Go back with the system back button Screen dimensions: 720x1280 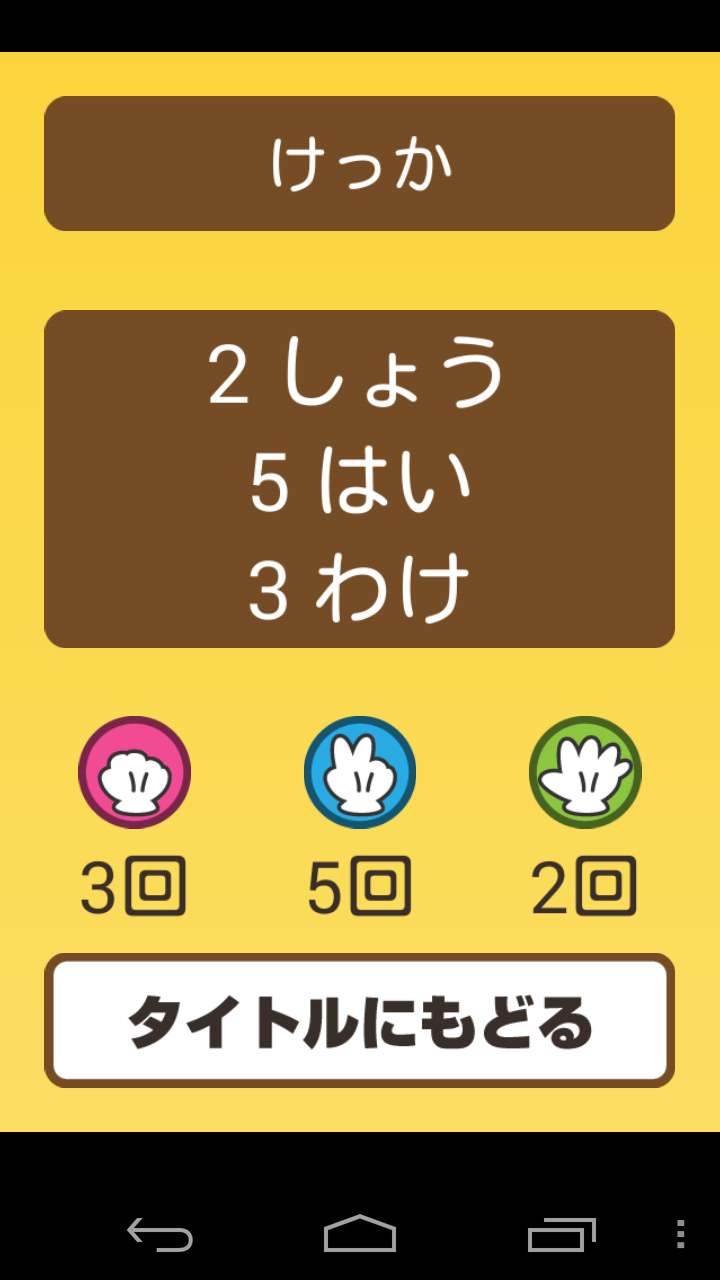click(160, 1234)
